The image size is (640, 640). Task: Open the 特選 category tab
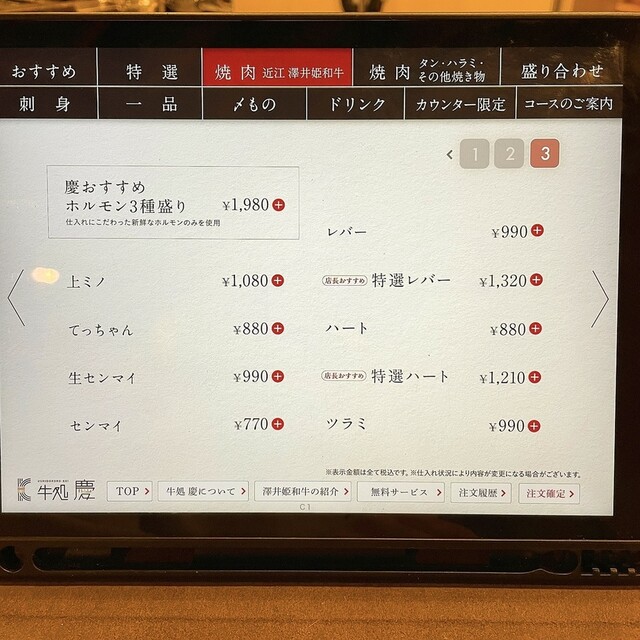tap(152, 71)
